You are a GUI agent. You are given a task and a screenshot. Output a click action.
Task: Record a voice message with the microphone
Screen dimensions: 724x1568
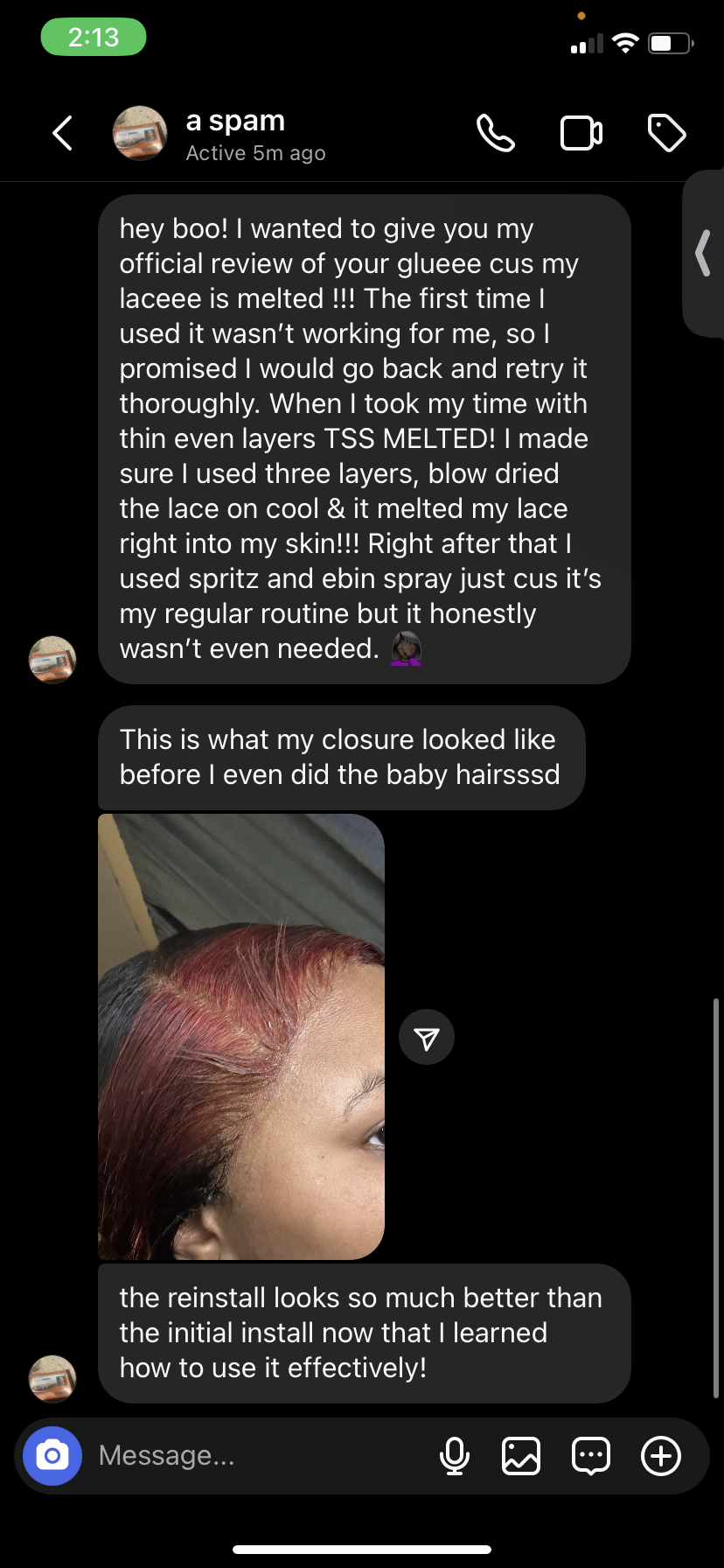point(455,1456)
